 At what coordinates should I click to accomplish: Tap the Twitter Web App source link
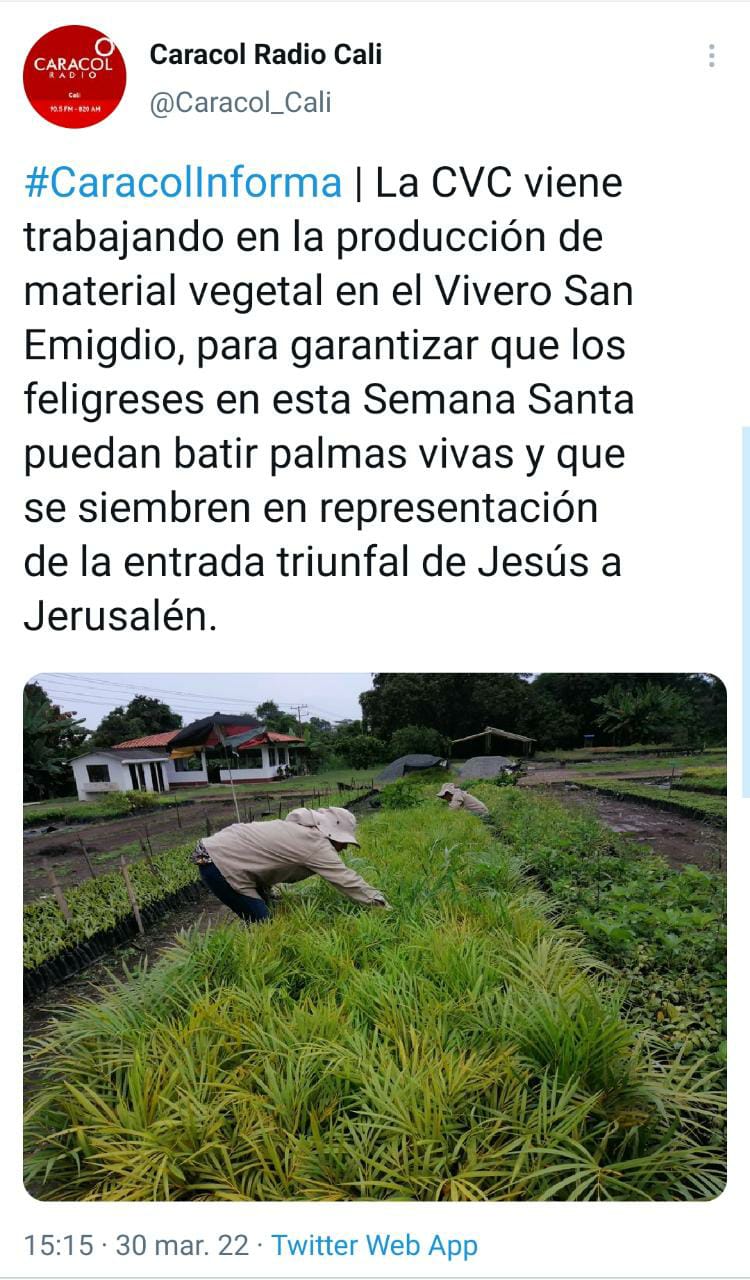(x=374, y=1245)
